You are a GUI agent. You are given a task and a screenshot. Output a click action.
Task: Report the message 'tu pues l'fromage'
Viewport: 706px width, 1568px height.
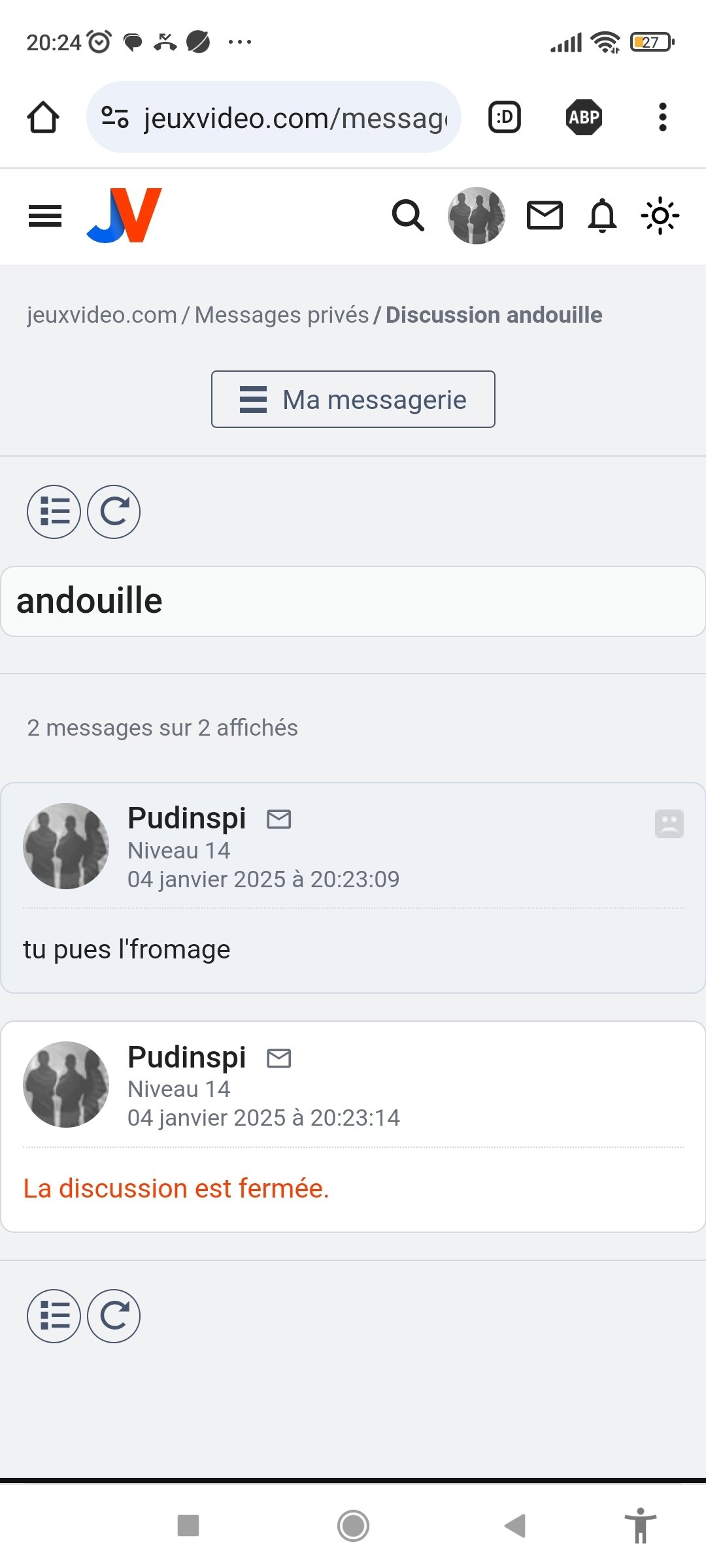(x=669, y=823)
